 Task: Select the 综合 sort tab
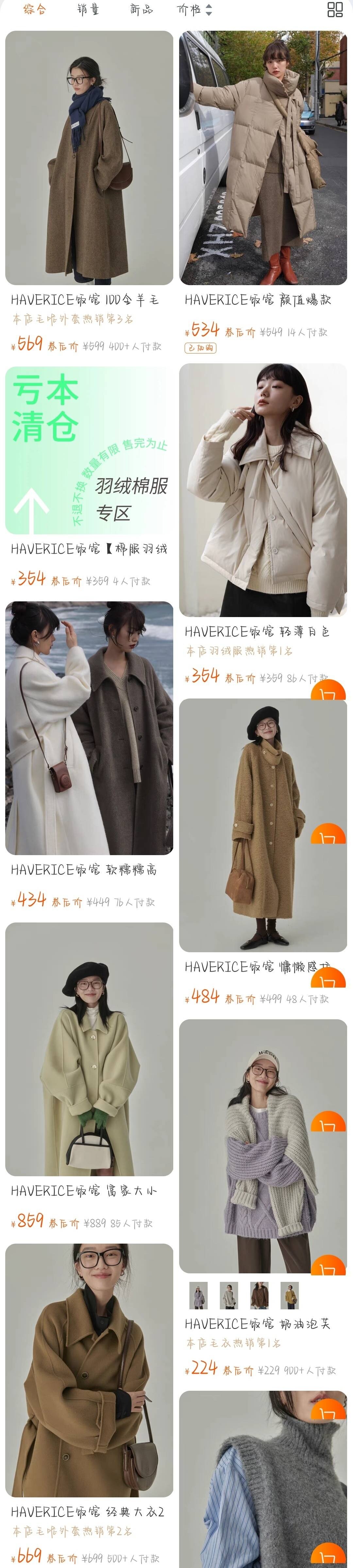[x=34, y=10]
